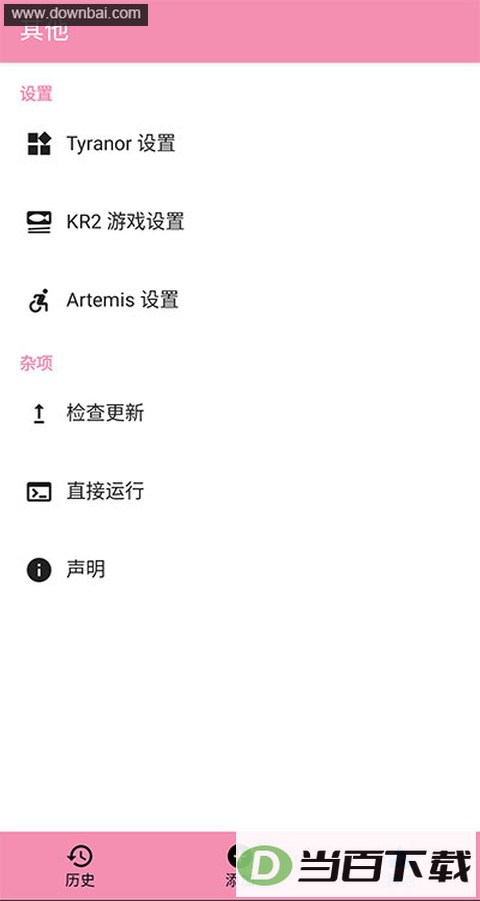Open Artemis 设置

[240, 300]
